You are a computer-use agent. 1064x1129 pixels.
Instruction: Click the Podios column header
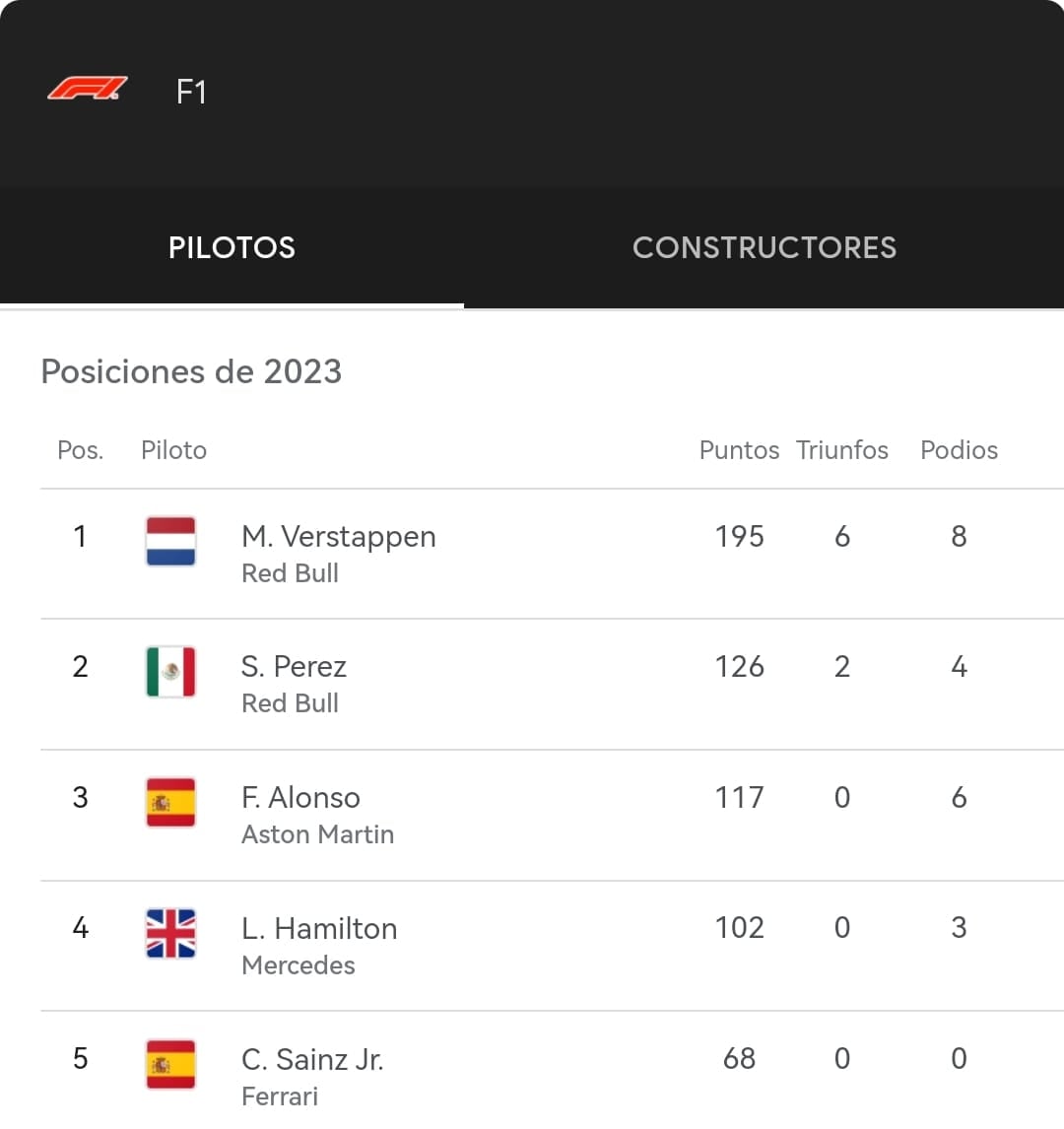pos(959,450)
